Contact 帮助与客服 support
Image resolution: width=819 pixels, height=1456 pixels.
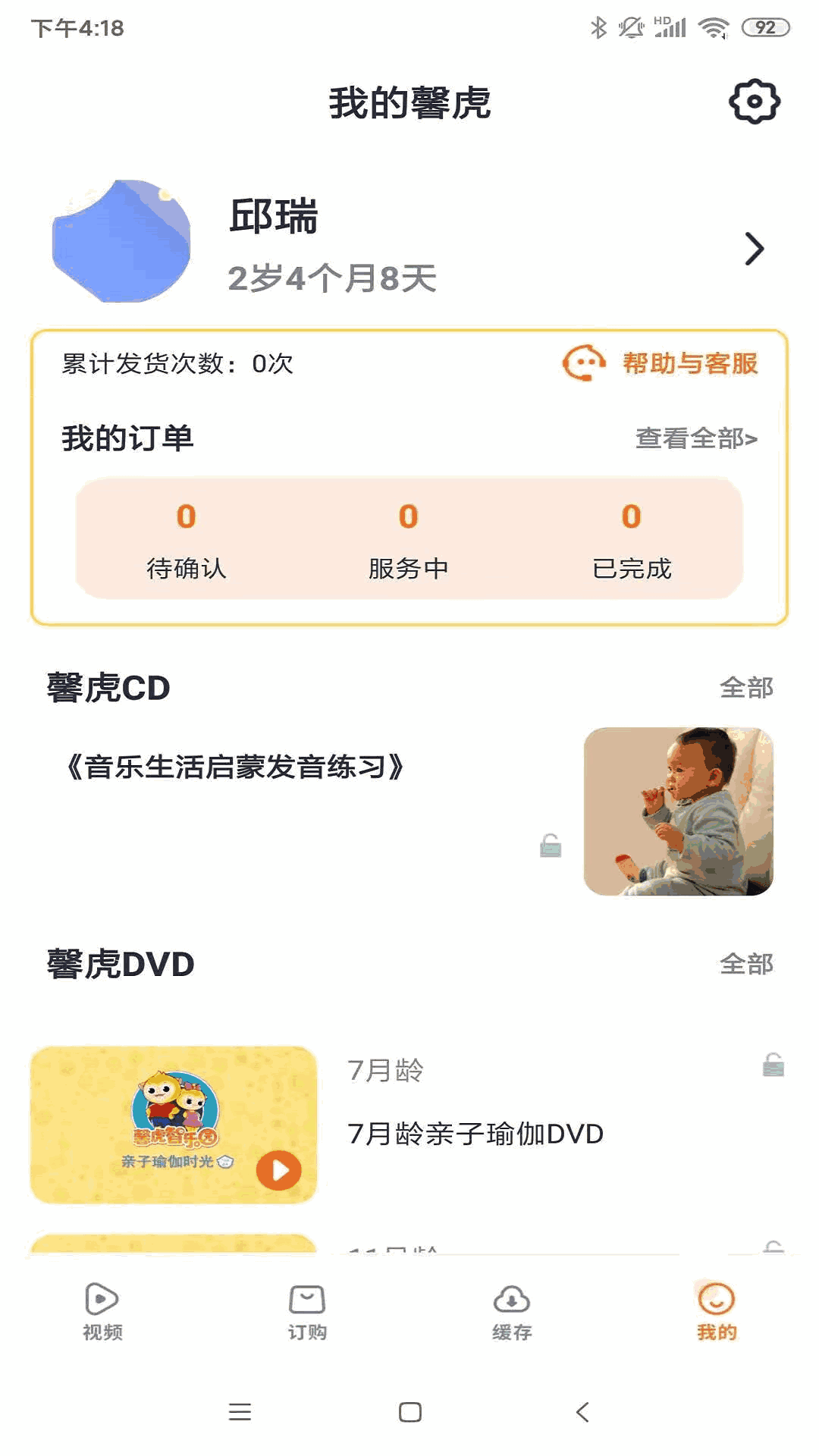pos(661,363)
